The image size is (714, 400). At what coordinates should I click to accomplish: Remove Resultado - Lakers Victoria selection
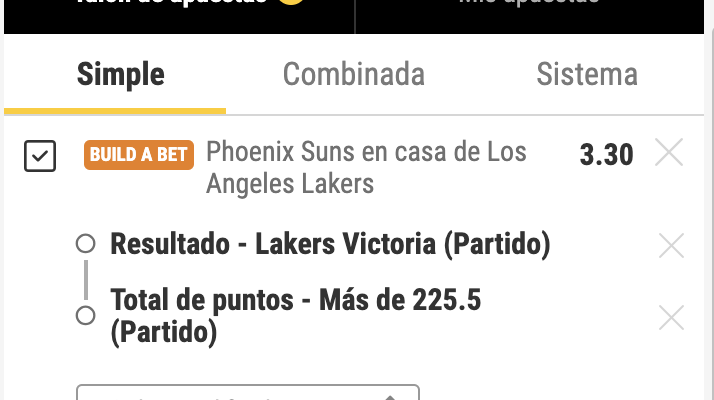[x=671, y=245]
